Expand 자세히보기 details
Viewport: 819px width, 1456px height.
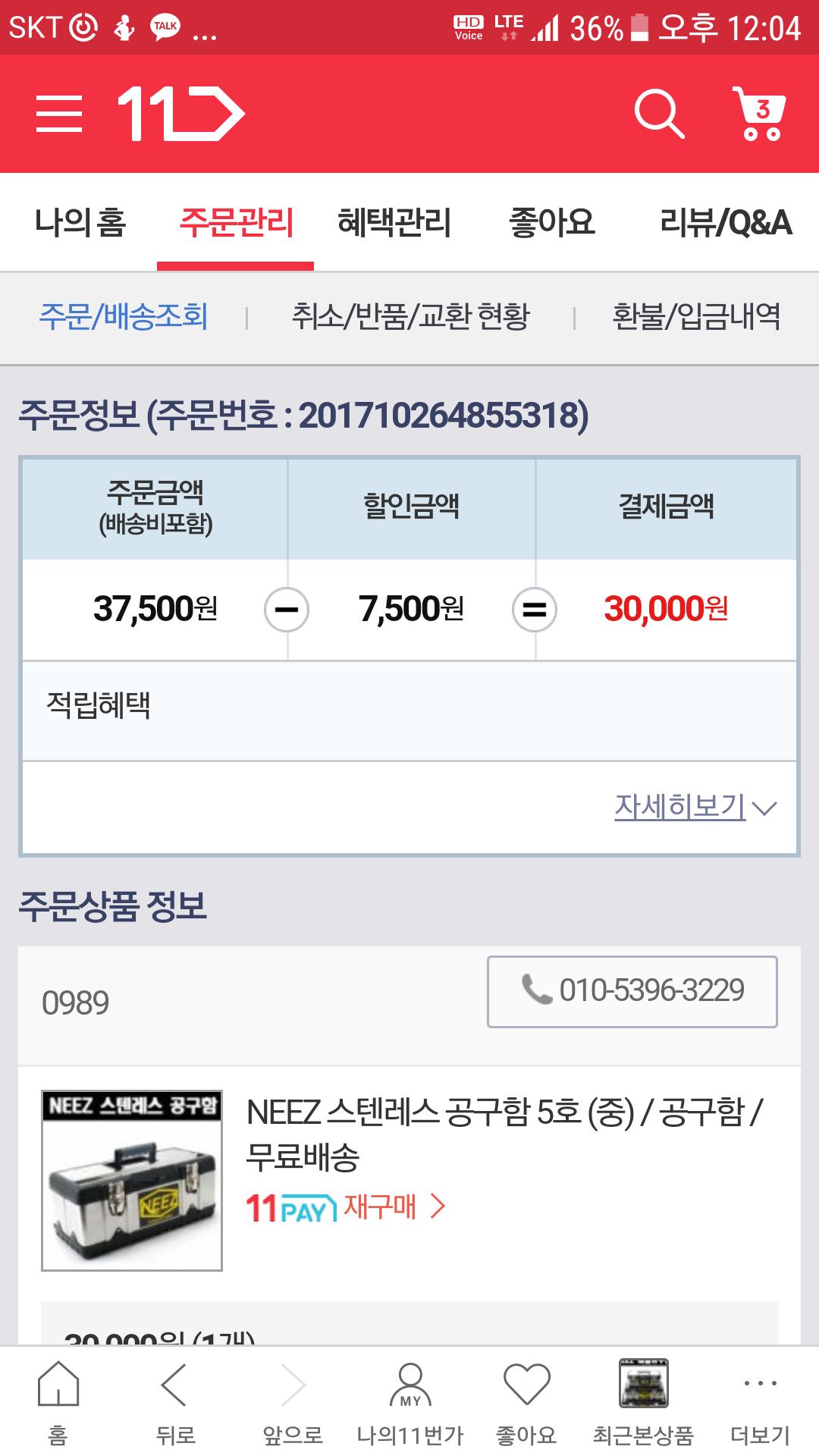[x=695, y=807]
